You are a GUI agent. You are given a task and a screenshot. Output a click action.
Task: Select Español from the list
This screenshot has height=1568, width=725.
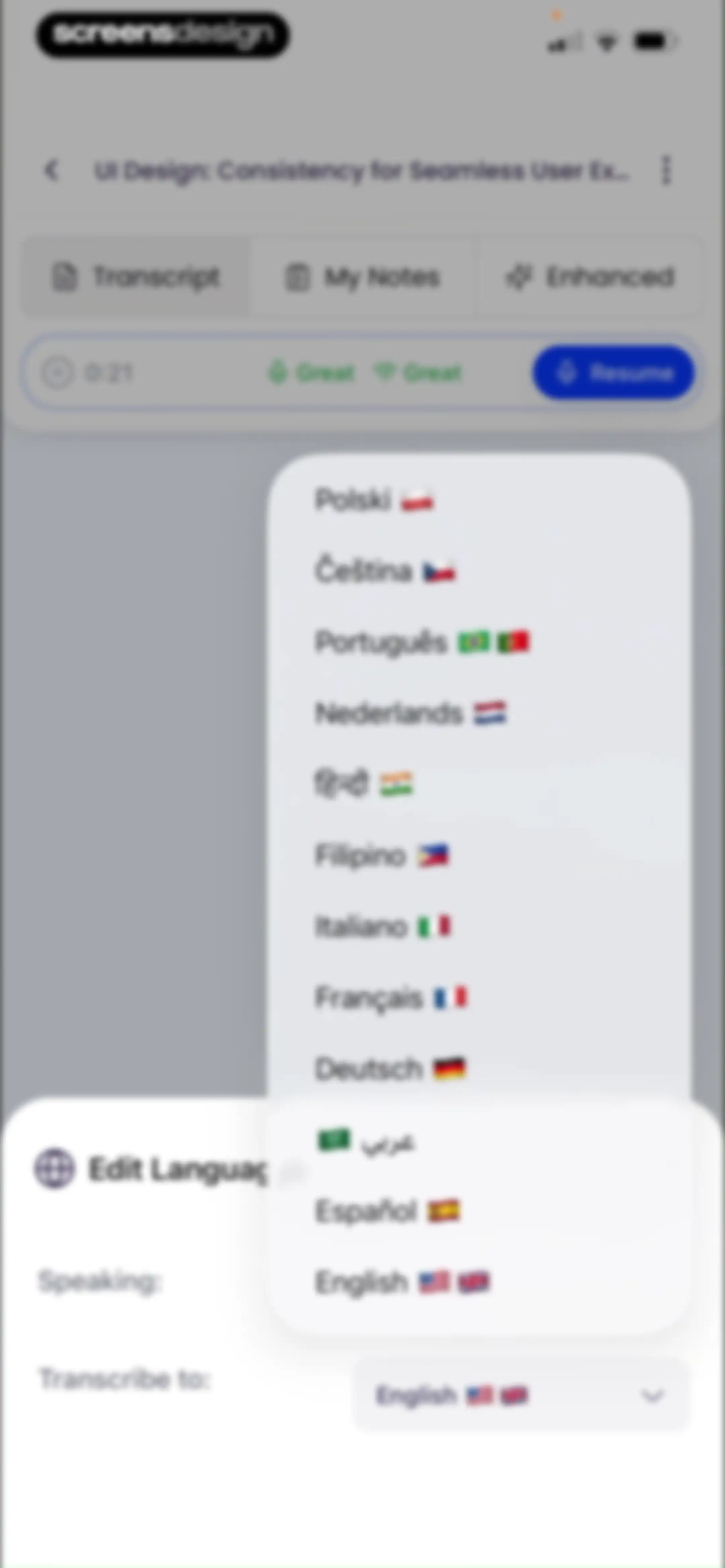(x=478, y=1211)
